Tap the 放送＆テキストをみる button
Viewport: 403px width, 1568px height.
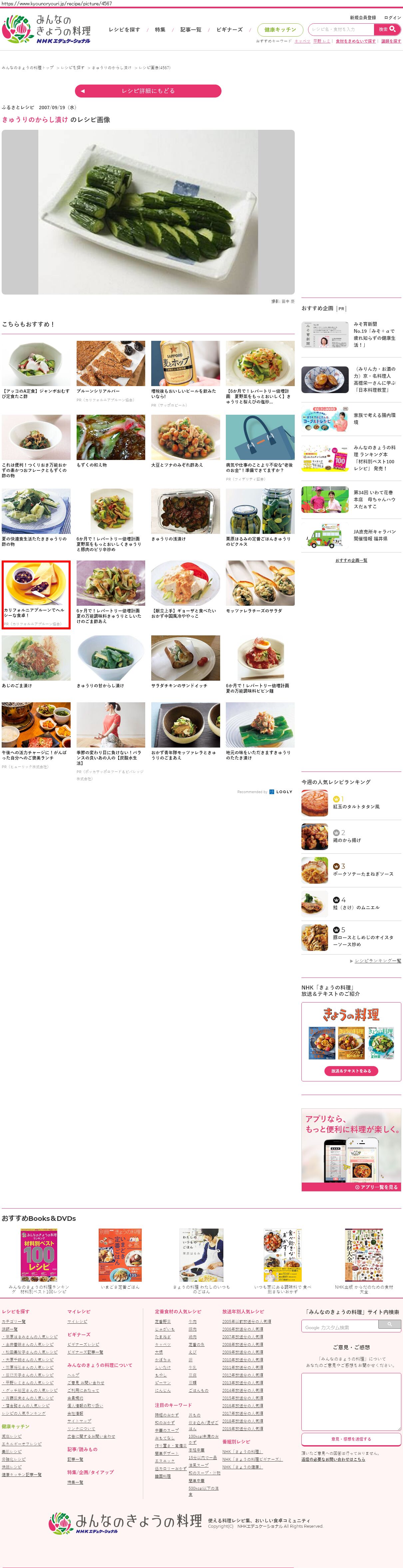351,1071
